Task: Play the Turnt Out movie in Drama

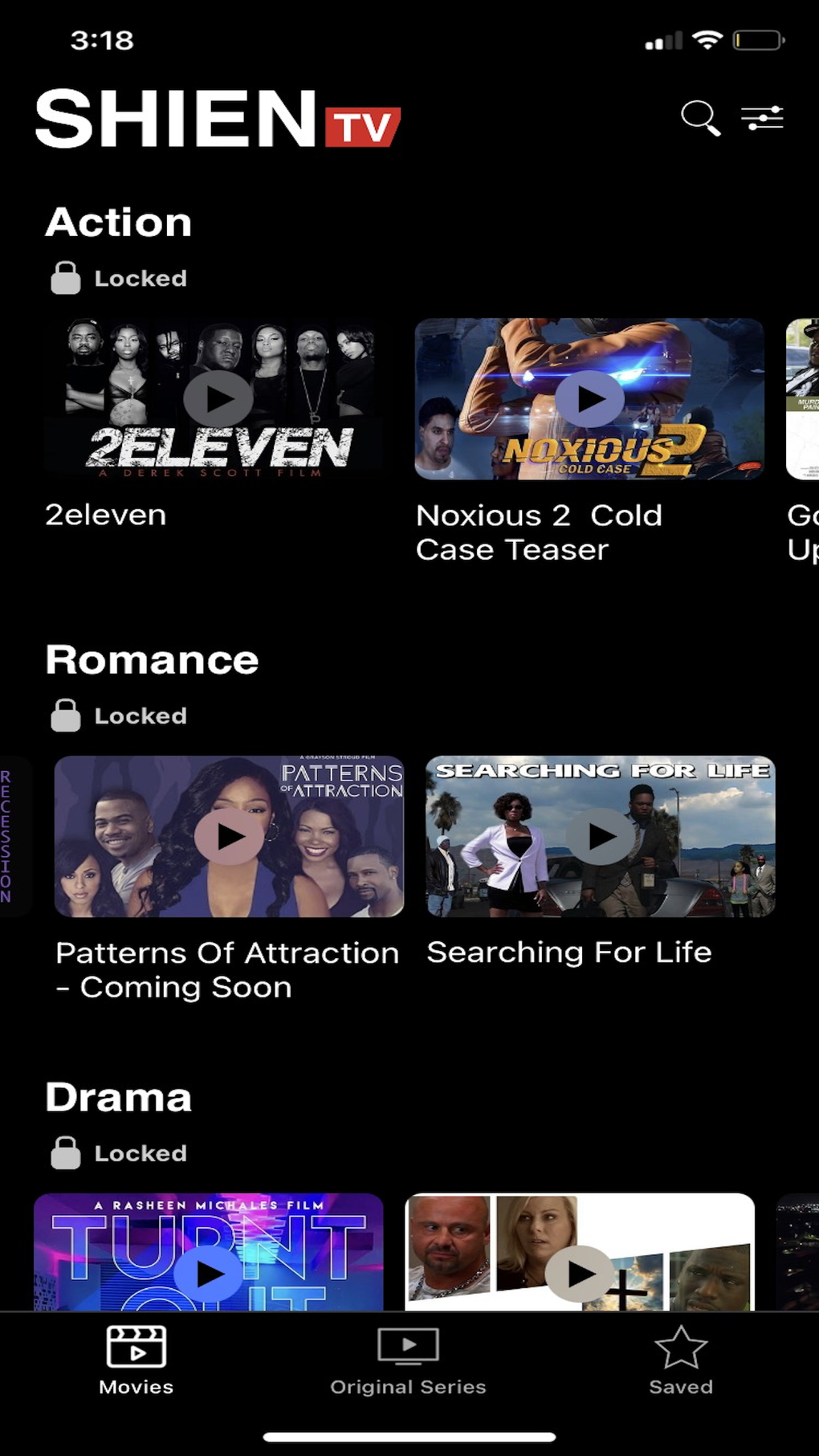Action: [211, 1275]
